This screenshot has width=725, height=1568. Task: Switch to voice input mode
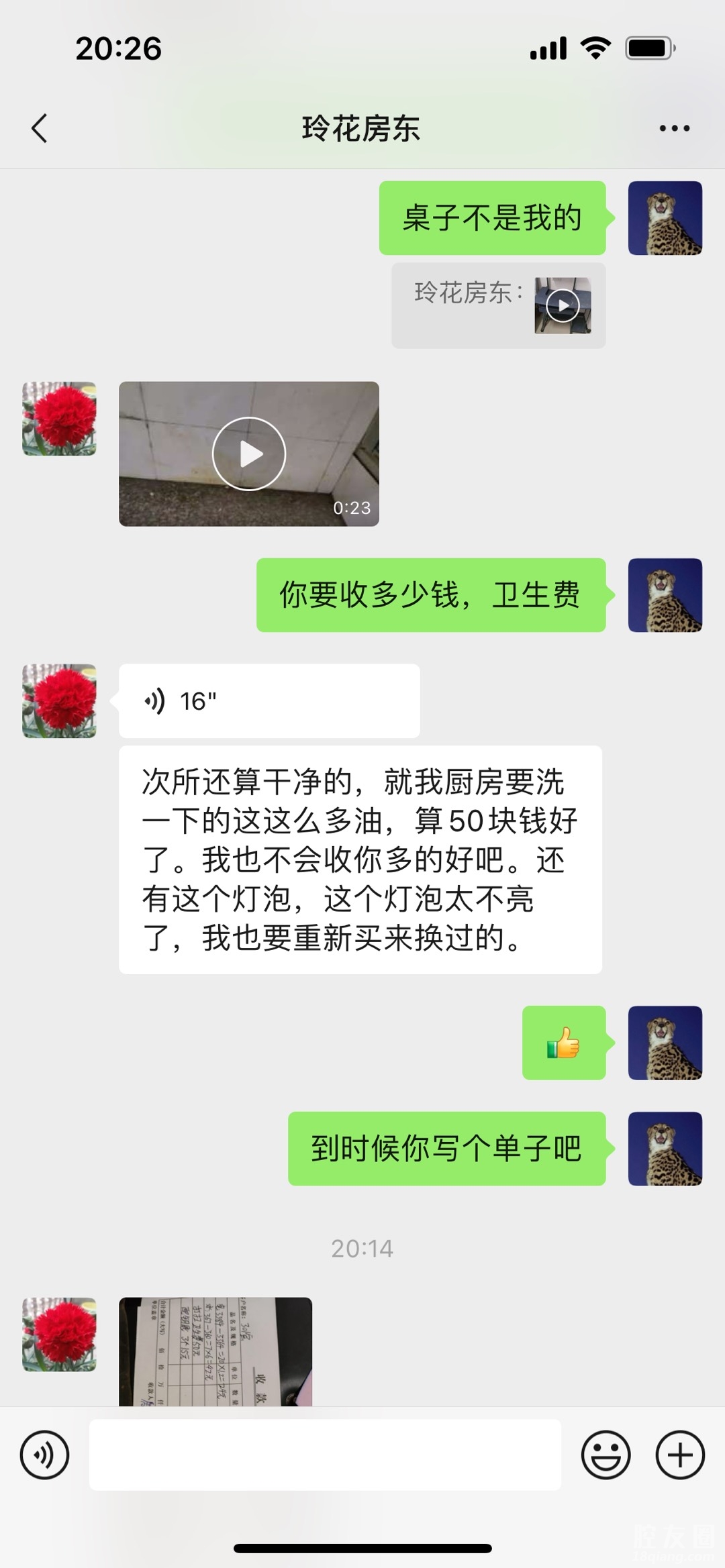45,1455
